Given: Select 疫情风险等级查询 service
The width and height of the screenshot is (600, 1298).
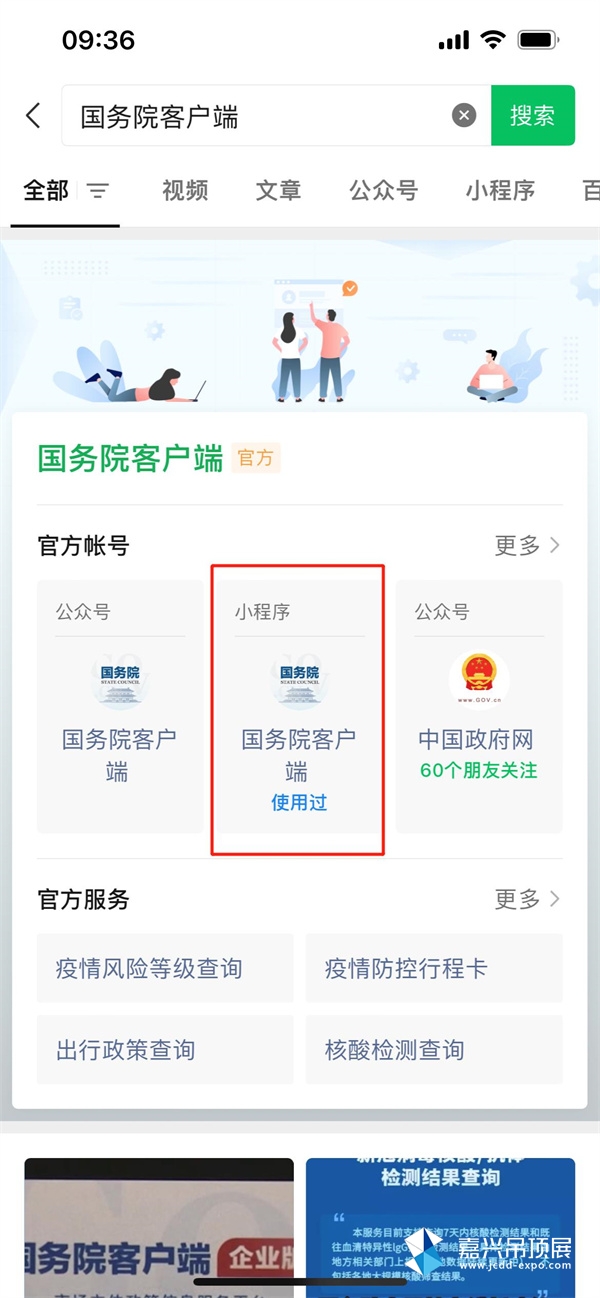Looking at the screenshot, I should point(165,968).
